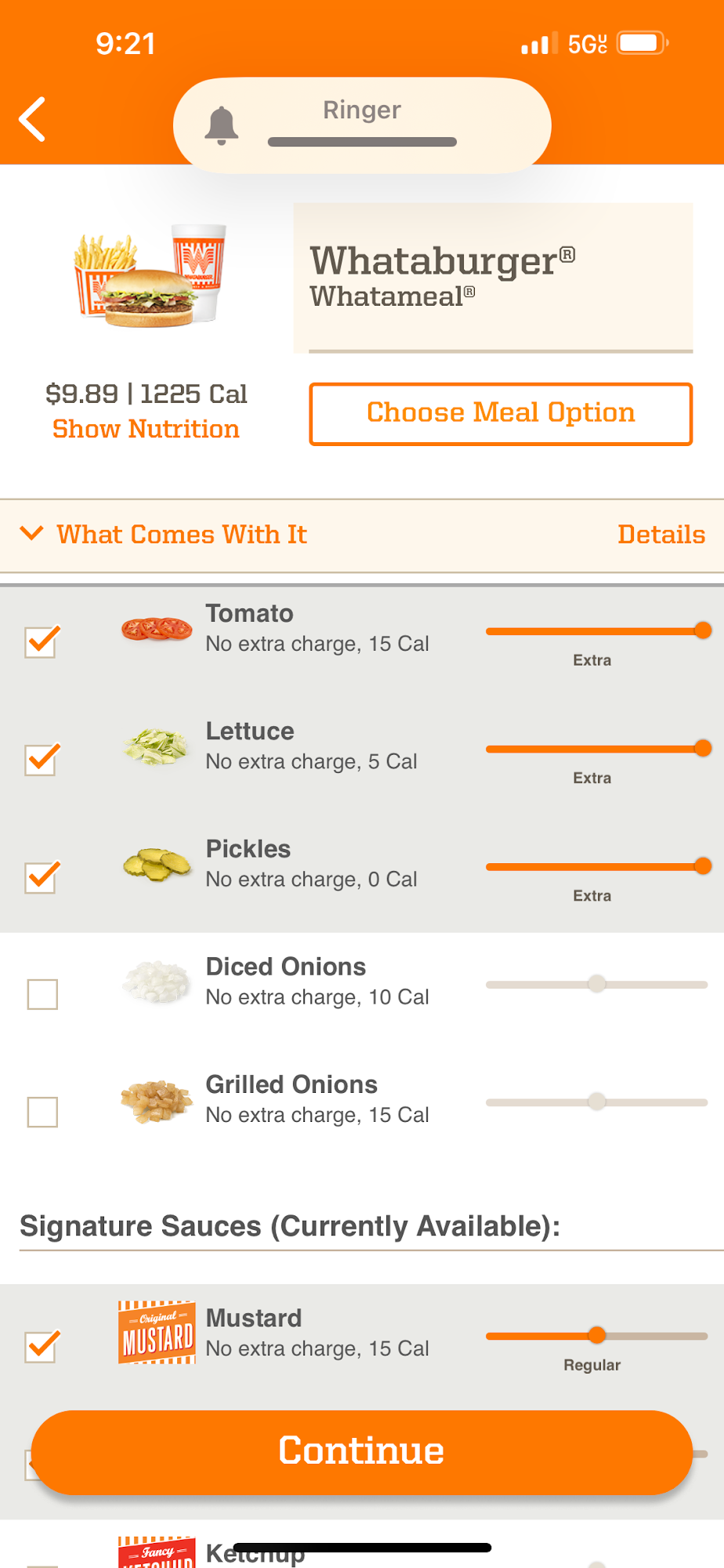724x1568 pixels.
Task: Tap the Mustard amount slider
Action: click(x=596, y=1336)
